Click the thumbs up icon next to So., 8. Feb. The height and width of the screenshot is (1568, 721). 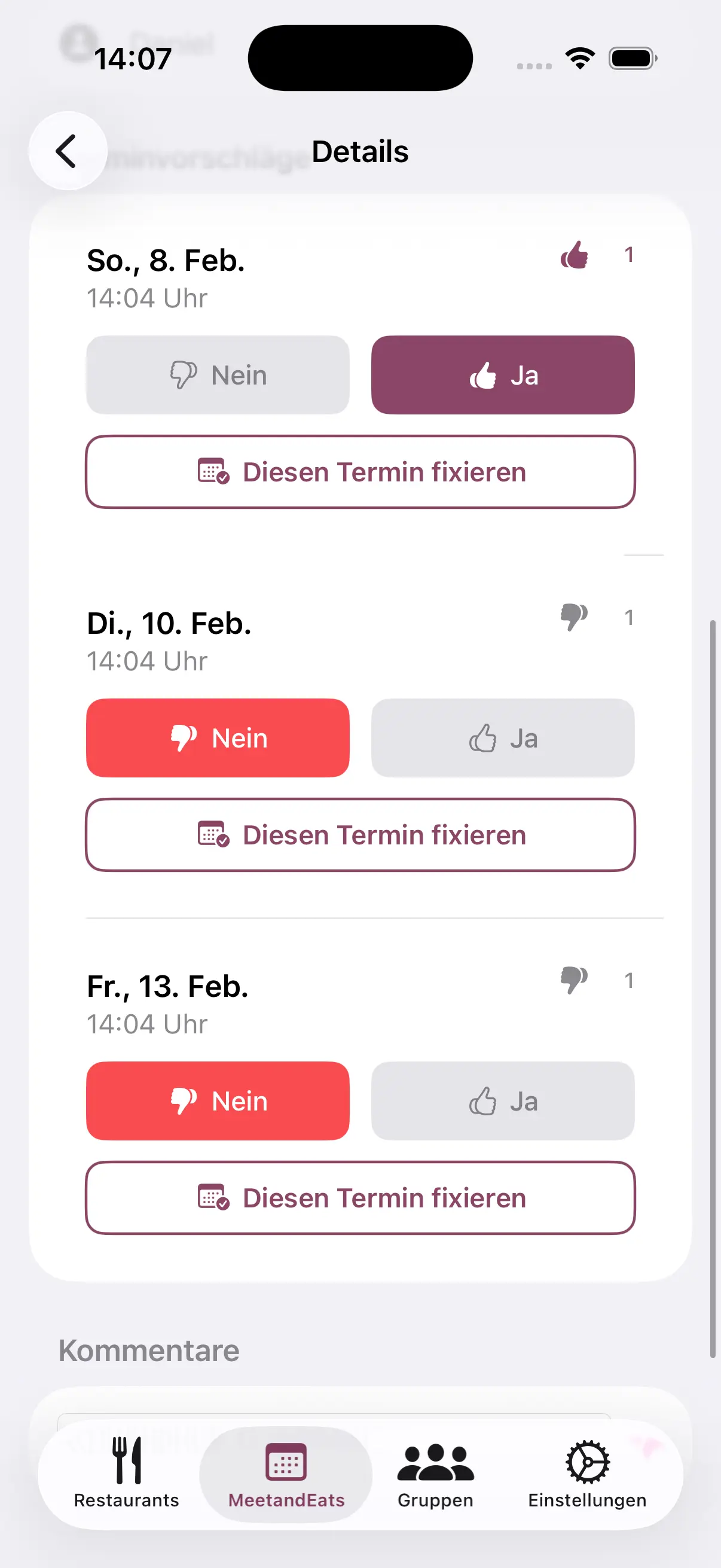575,256
